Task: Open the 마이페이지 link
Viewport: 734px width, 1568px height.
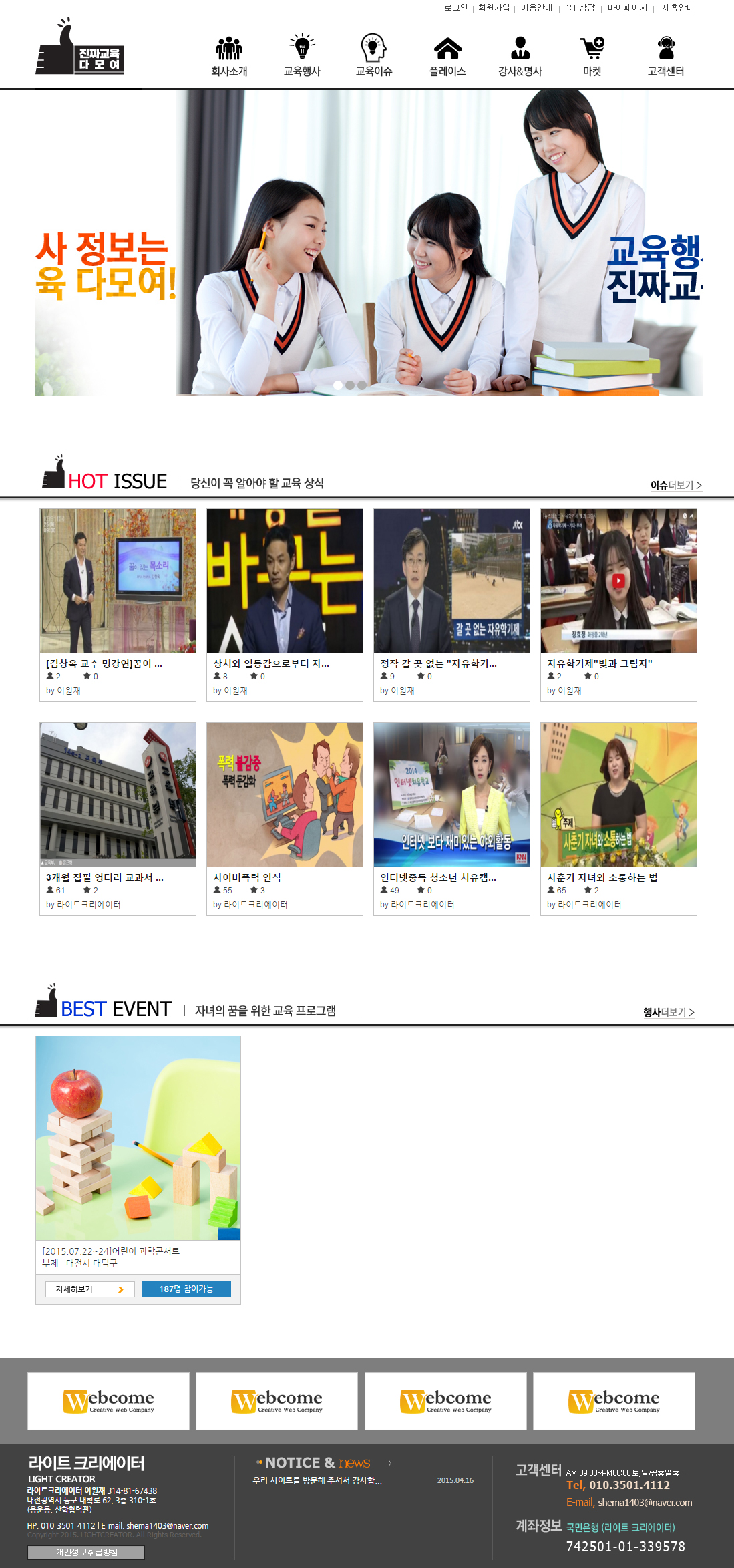Action: [627, 8]
